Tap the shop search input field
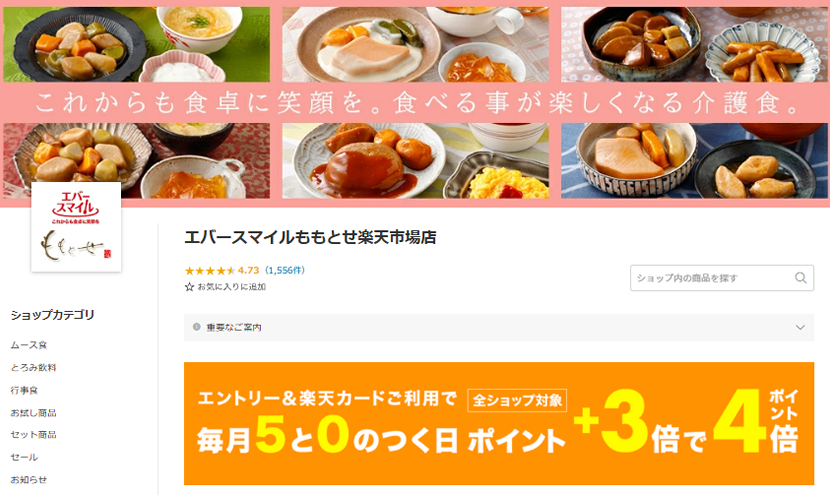830x495 pixels. click(x=710, y=278)
